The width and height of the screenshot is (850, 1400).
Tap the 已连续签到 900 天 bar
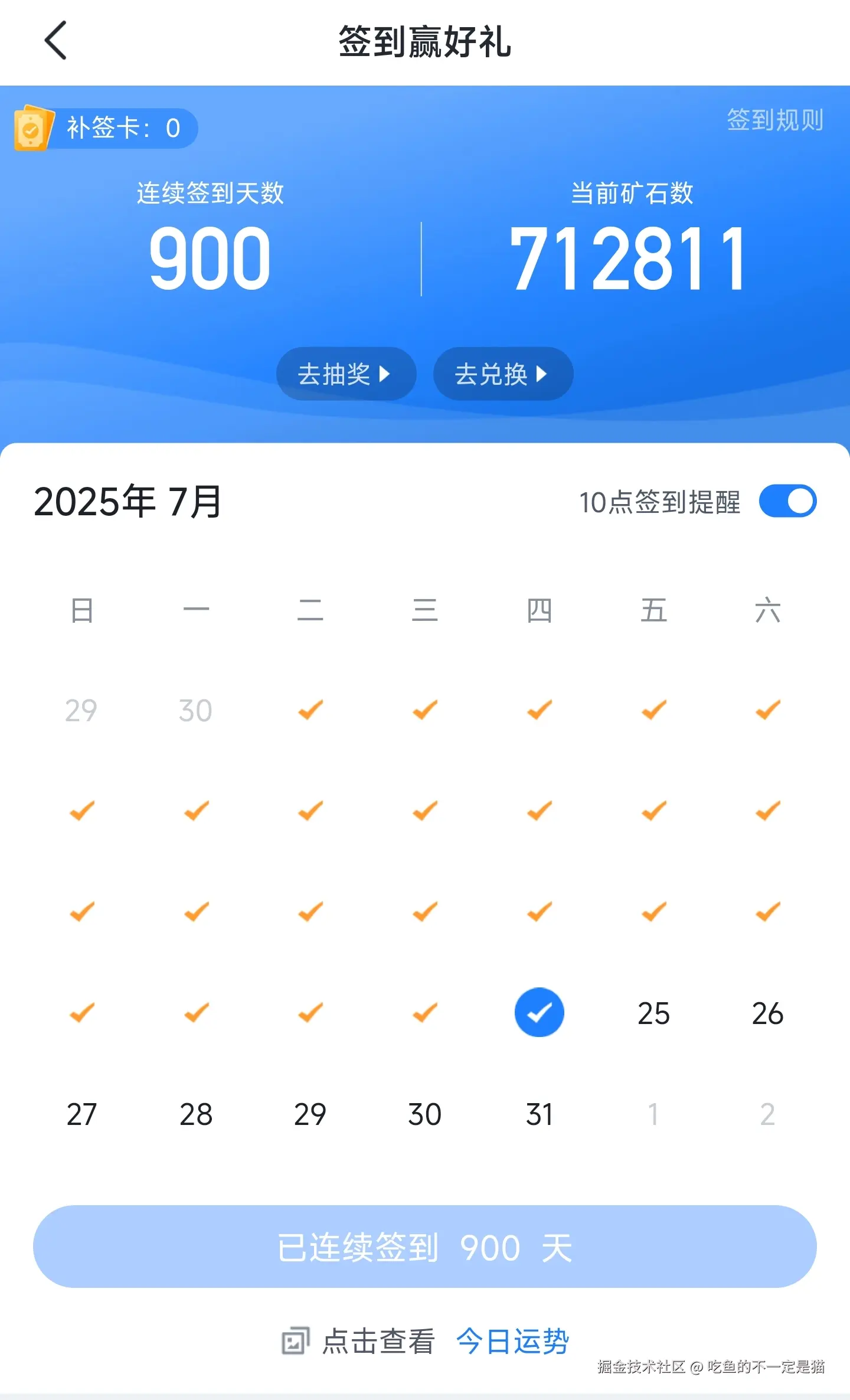tap(425, 1247)
